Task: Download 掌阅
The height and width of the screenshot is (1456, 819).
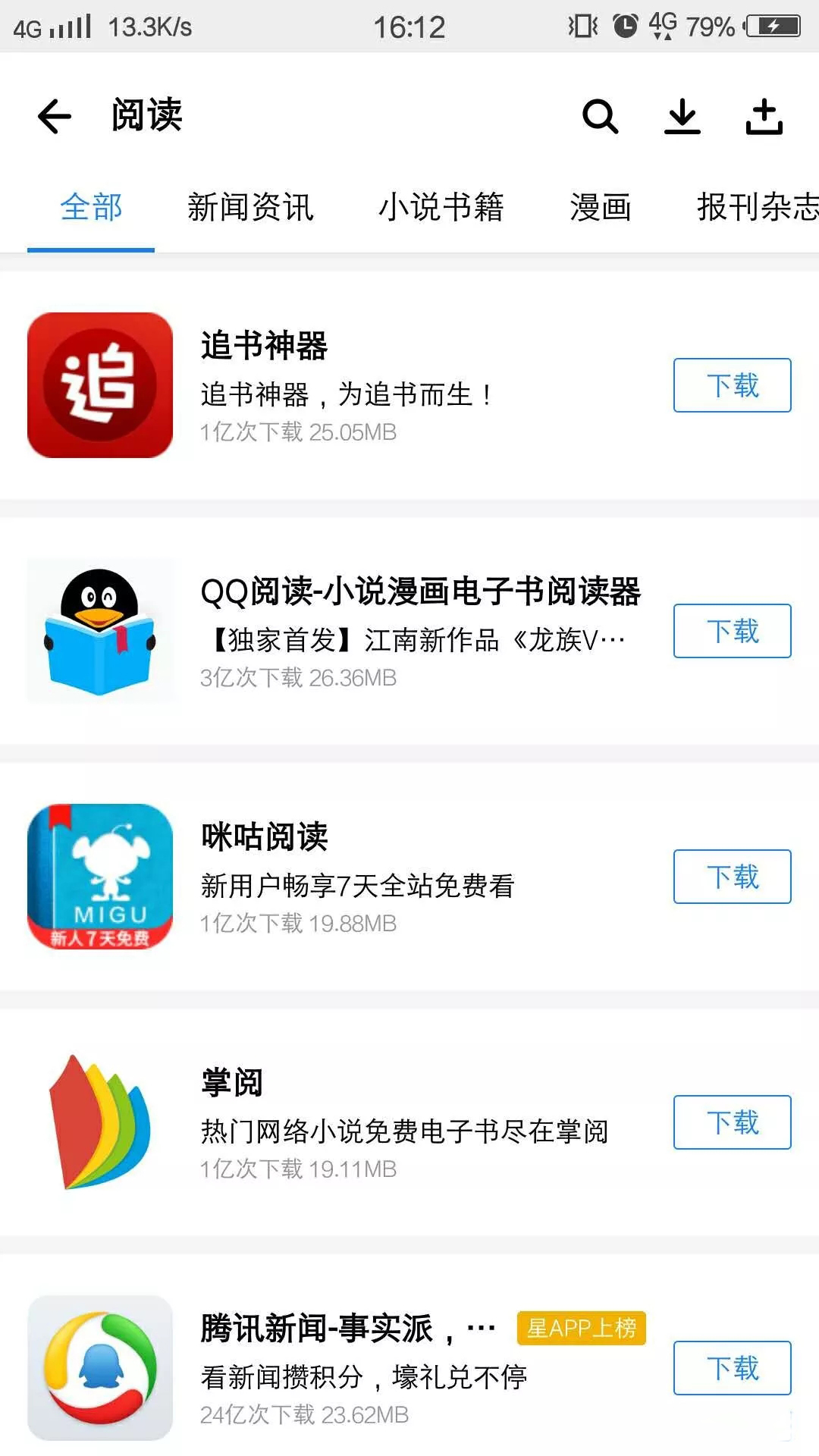Action: click(x=732, y=1122)
